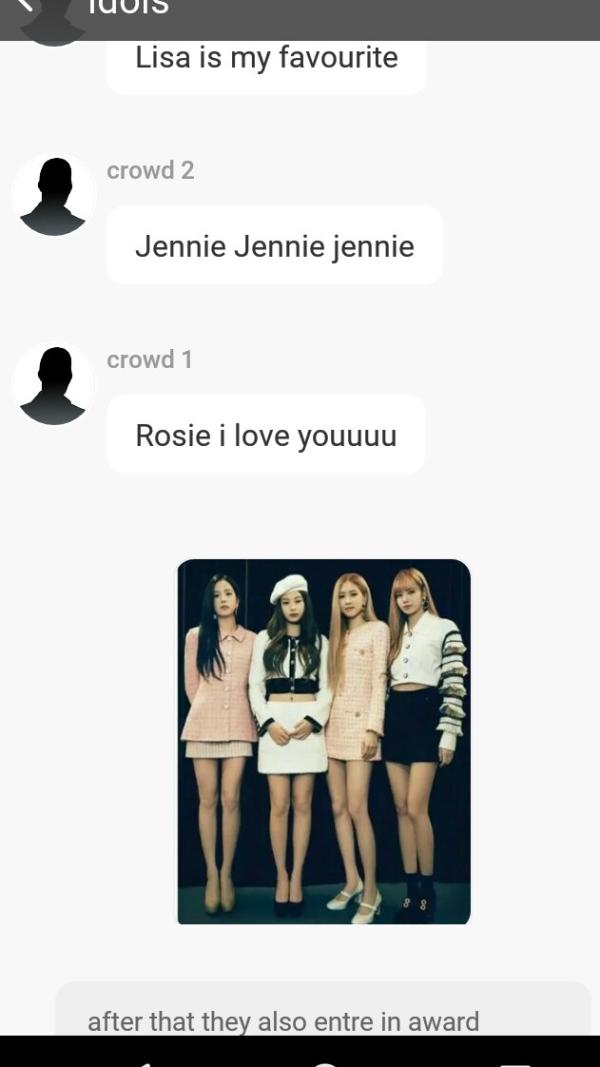This screenshot has height=1067, width=600.
Task: Open the group photo in the chat
Action: 323,741
